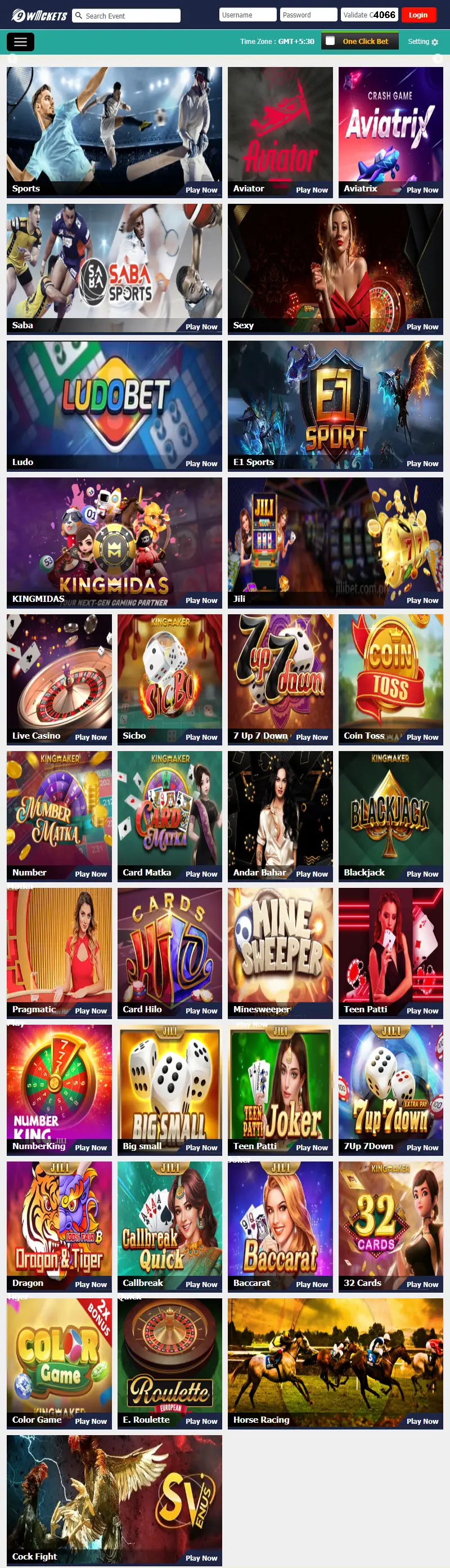This screenshot has height=1568, width=450.
Task: Tap the red Login button
Action: pos(418,15)
